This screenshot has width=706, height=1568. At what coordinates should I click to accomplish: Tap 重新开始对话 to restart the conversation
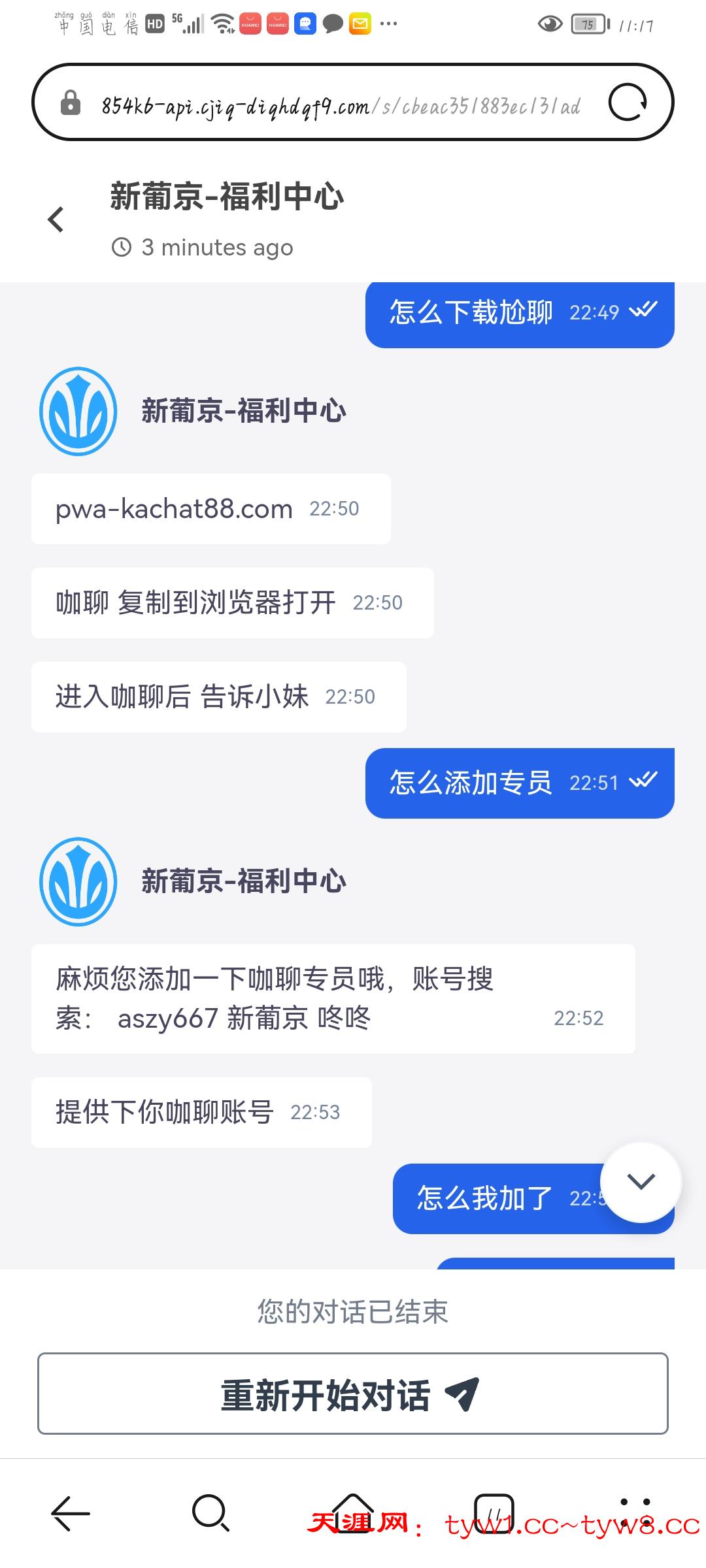click(x=352, y=1394)
